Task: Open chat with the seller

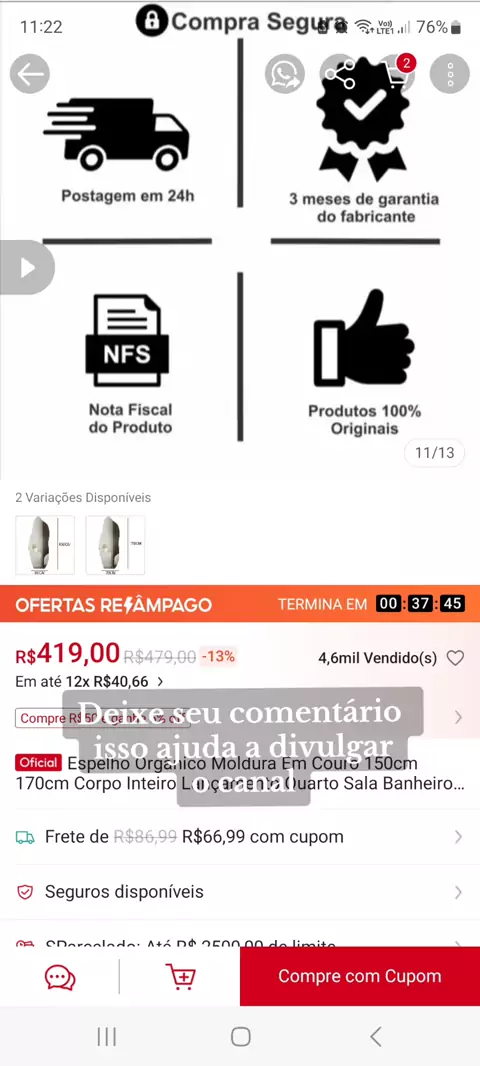Action: [60, 977]
